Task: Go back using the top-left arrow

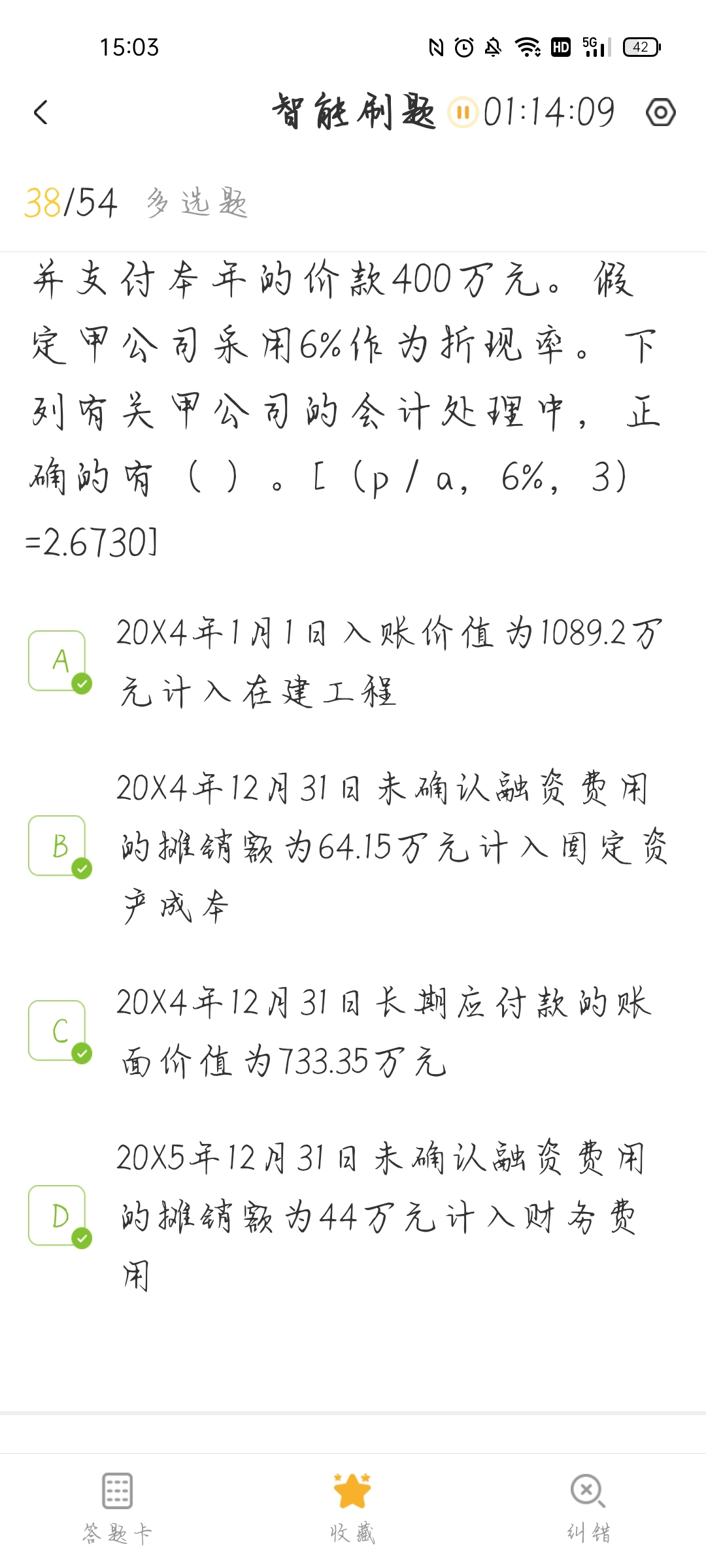Action: pos(41,112)
